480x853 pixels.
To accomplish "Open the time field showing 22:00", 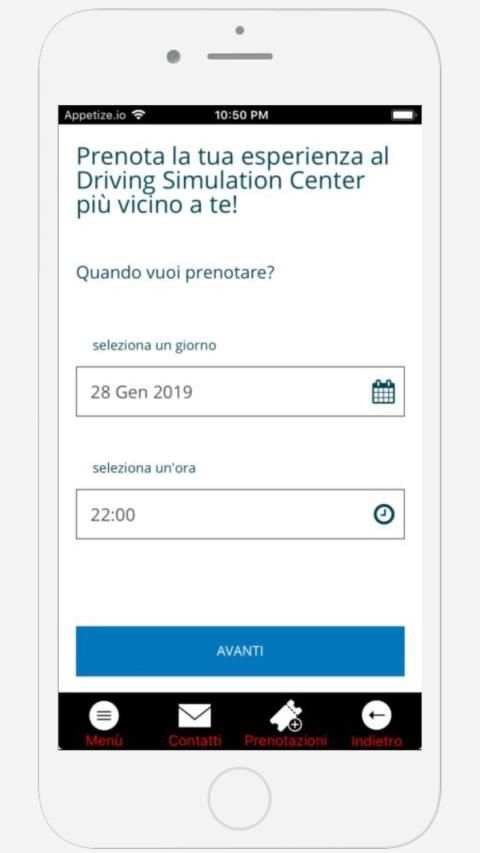I will [x=240, y=514].
